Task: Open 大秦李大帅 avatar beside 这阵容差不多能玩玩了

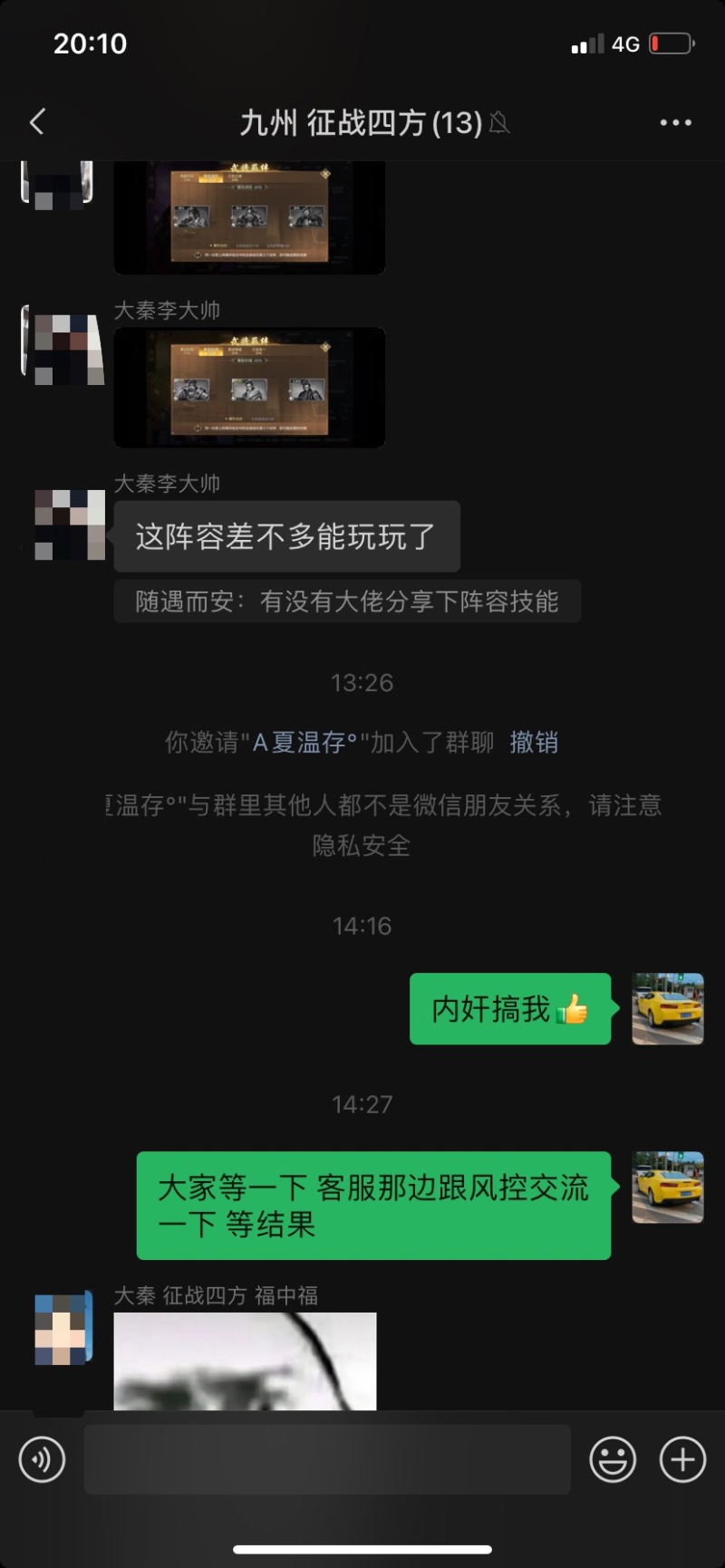Action: tap(63, 524)
